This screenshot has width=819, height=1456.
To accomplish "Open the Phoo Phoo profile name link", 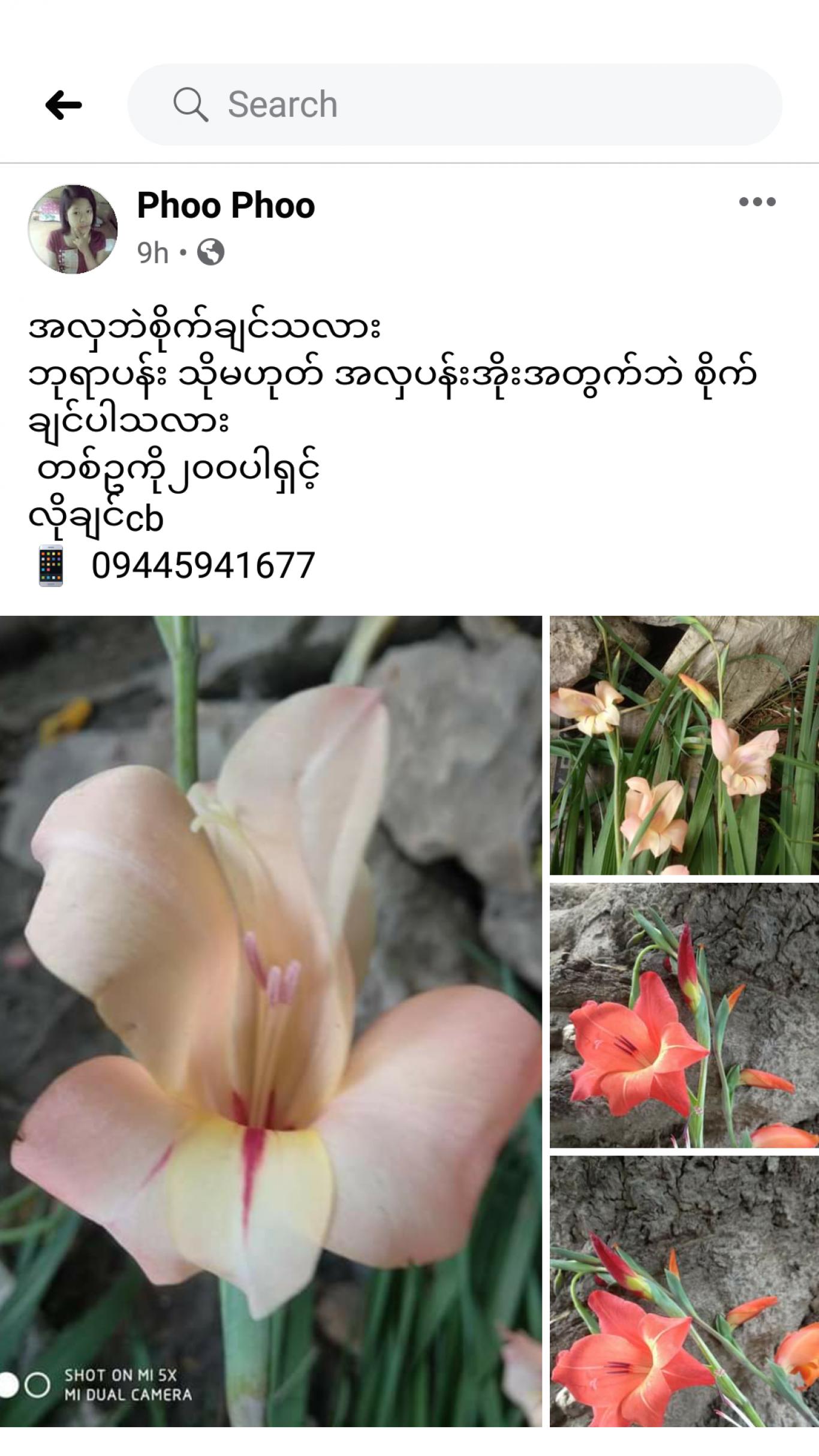I will [225, 206].
